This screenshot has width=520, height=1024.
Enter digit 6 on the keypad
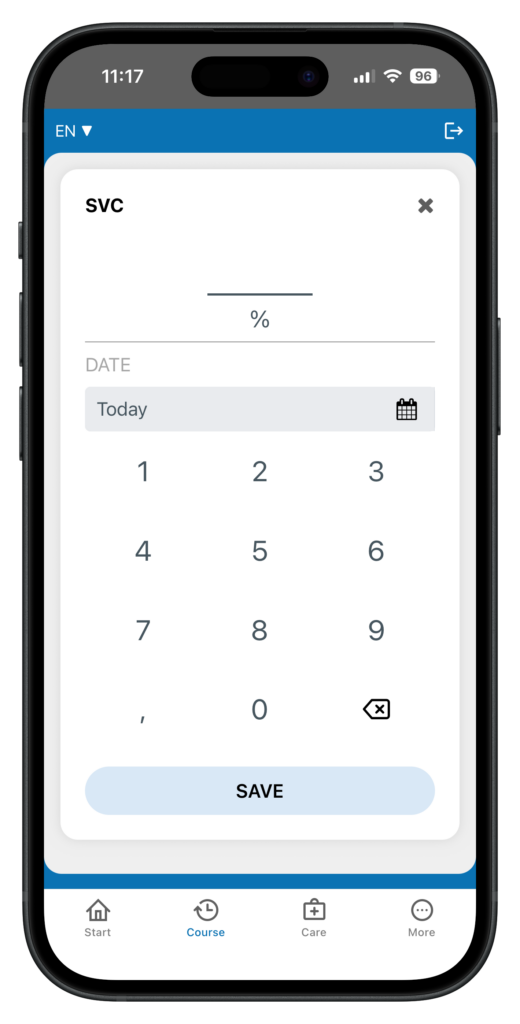tap(376, 551)
